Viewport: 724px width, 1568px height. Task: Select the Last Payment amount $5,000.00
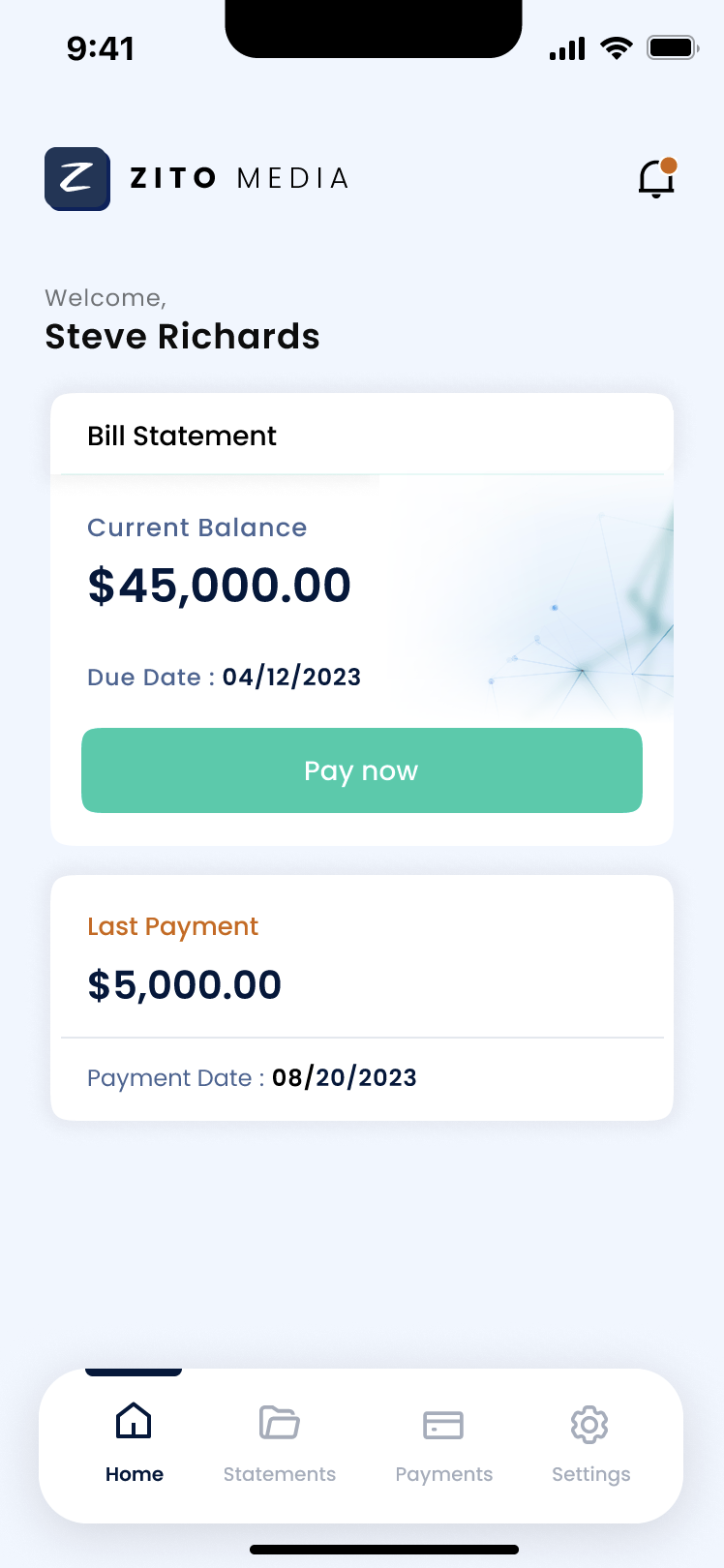[x=184, y=984]
